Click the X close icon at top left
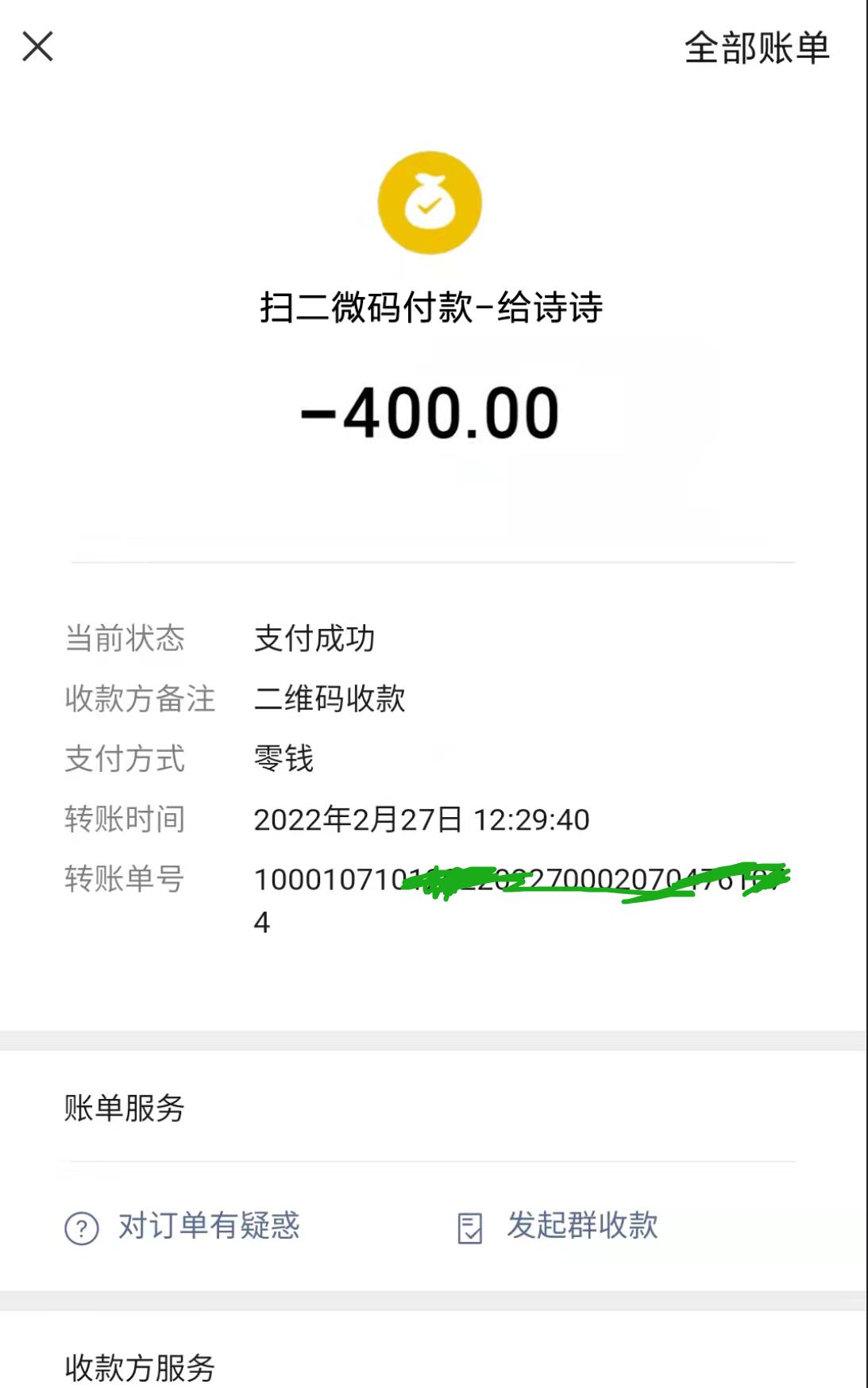Viewport: 868px width, 1388px height. (37, 48)
